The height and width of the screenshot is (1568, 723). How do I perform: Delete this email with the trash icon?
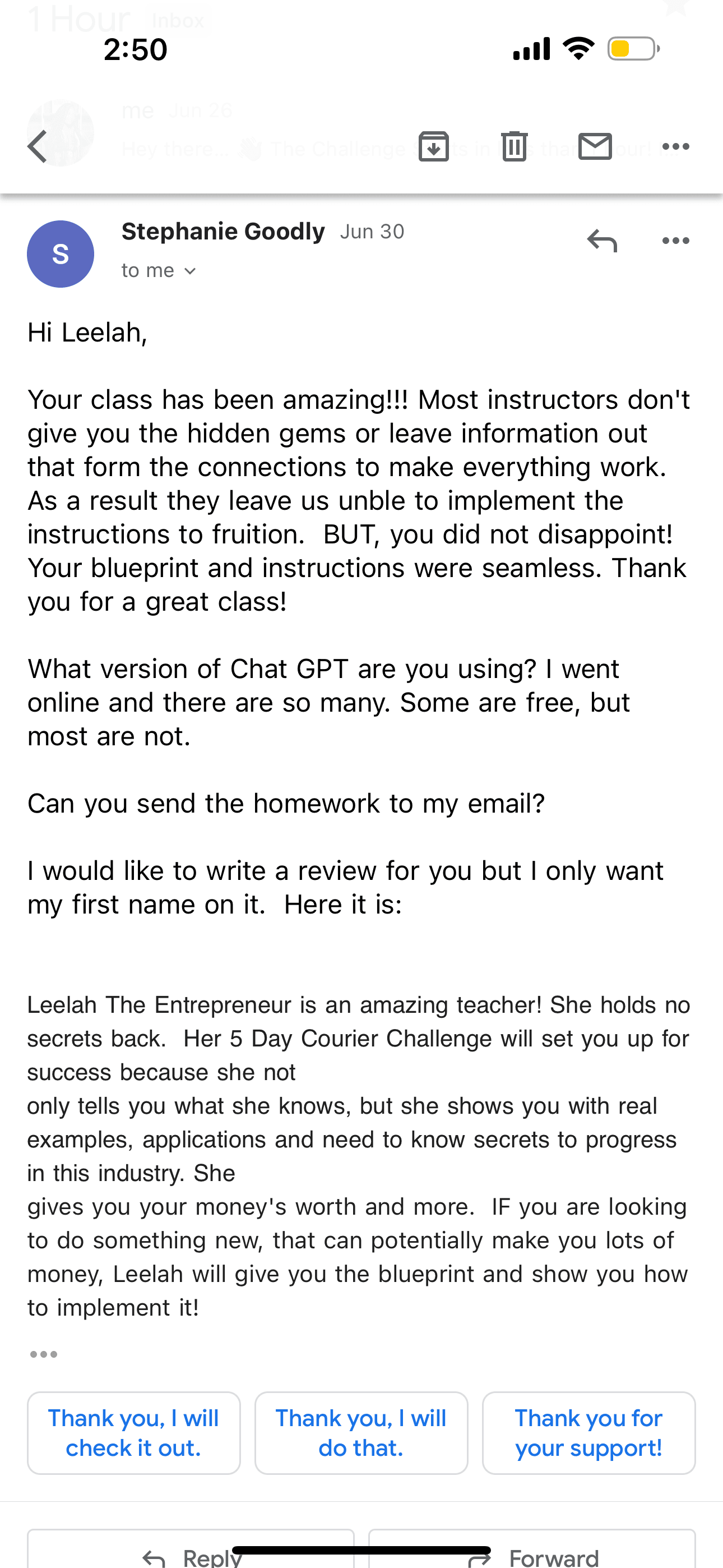tap(515, 147)
